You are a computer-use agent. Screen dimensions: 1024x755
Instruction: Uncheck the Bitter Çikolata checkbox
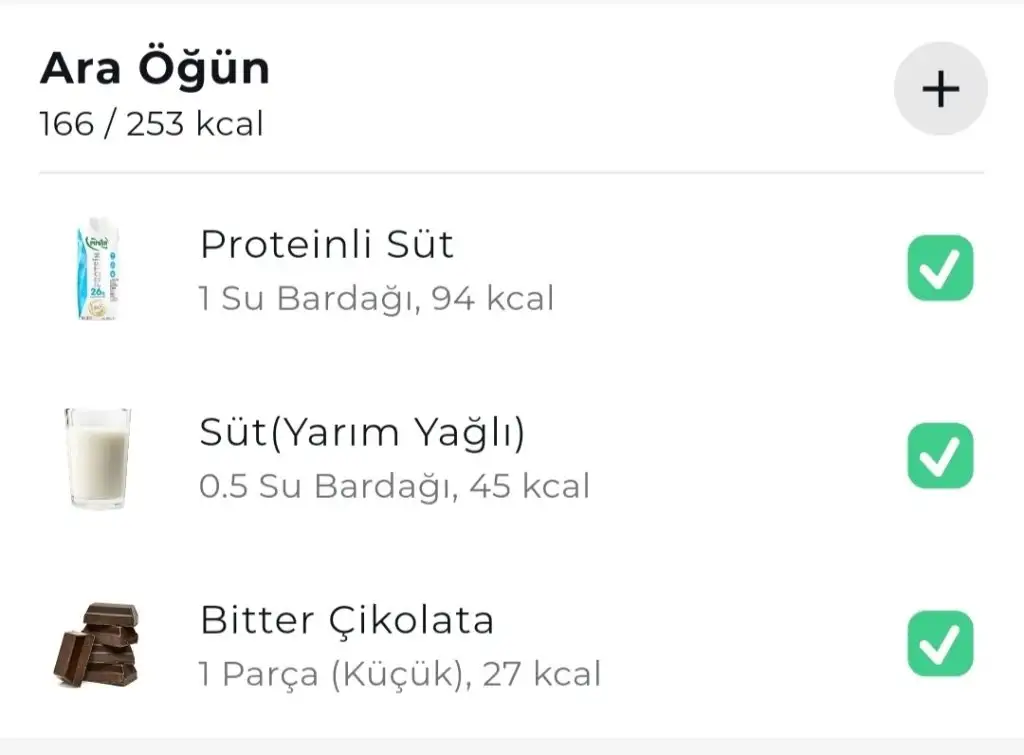click(x=940, y=644)
